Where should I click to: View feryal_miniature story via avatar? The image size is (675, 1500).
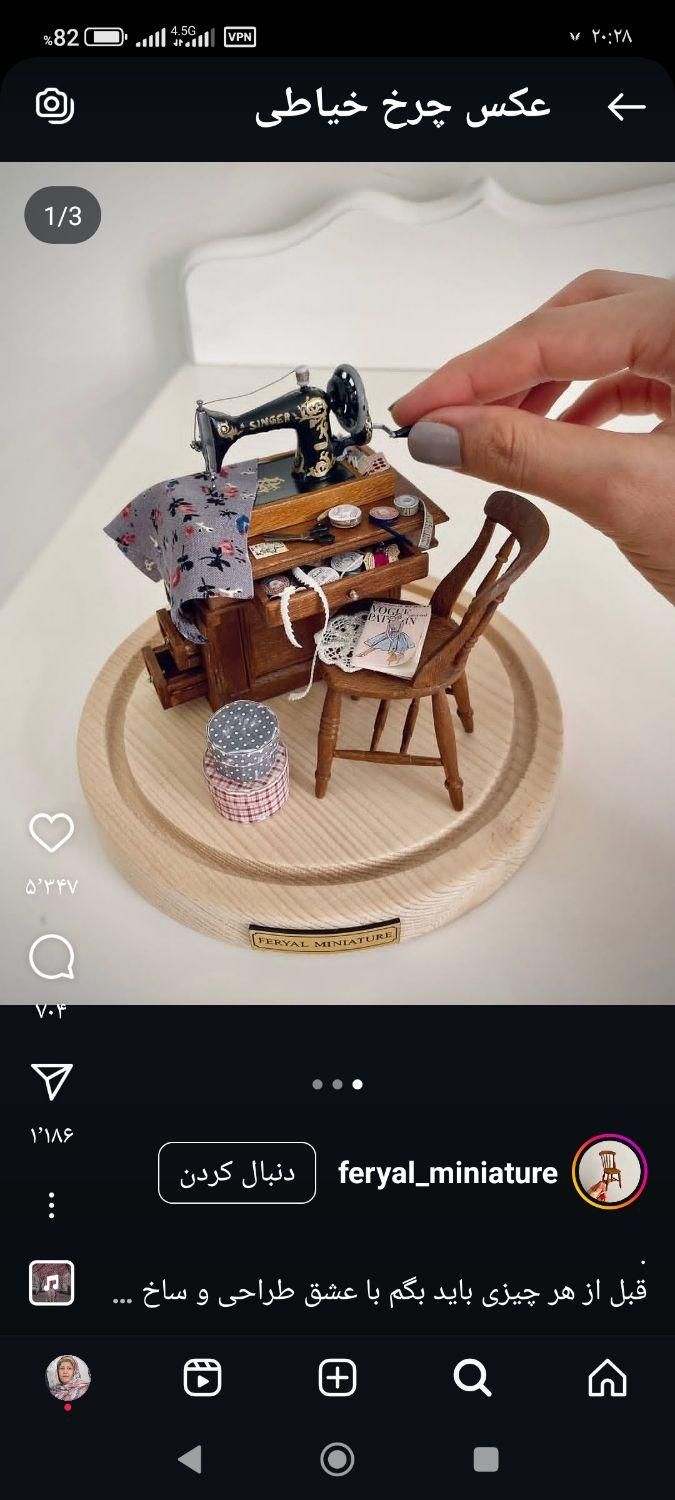[x=610, y=1172]
